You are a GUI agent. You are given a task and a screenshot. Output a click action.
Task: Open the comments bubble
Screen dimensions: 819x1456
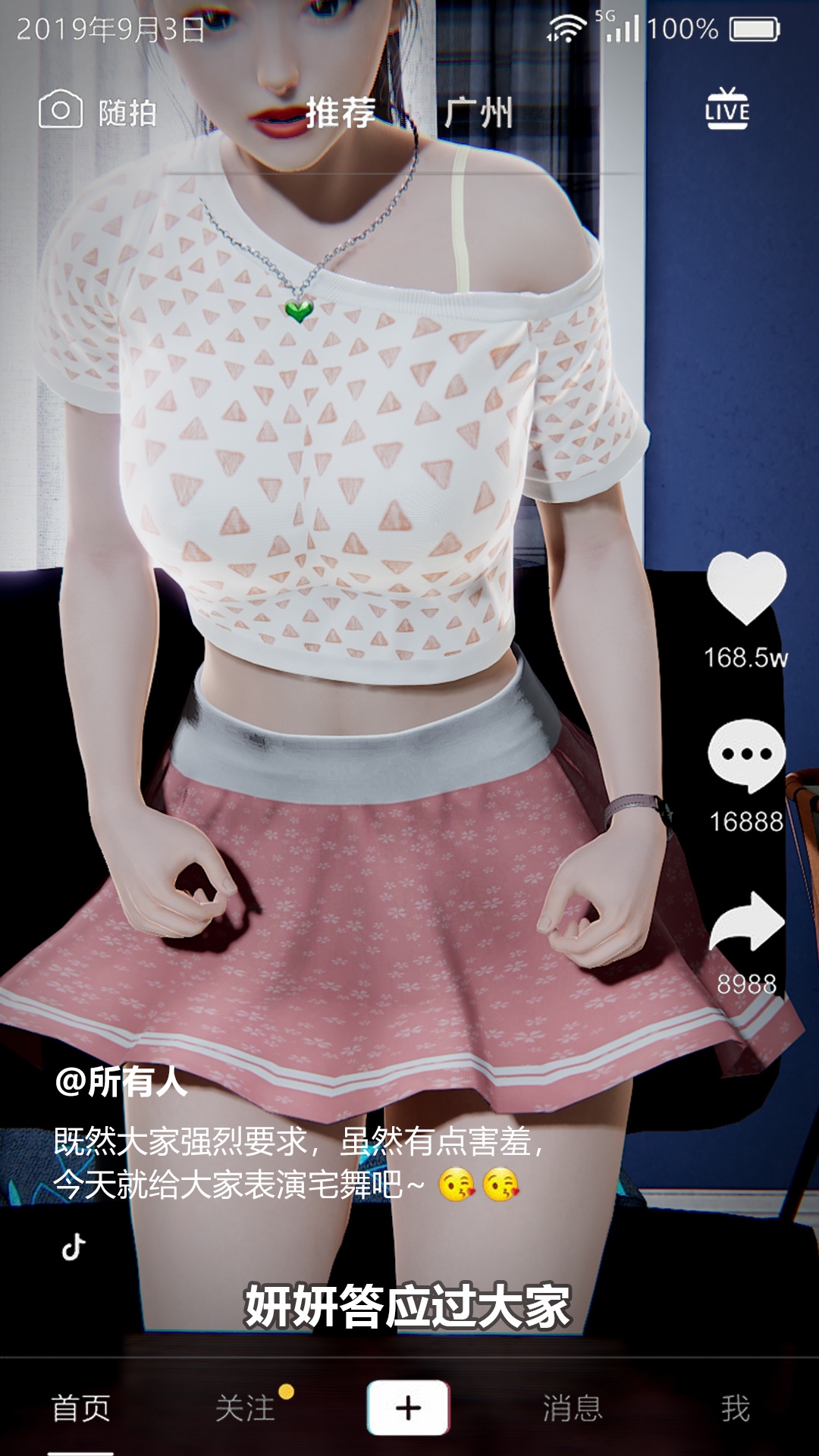tap(746, 756)
